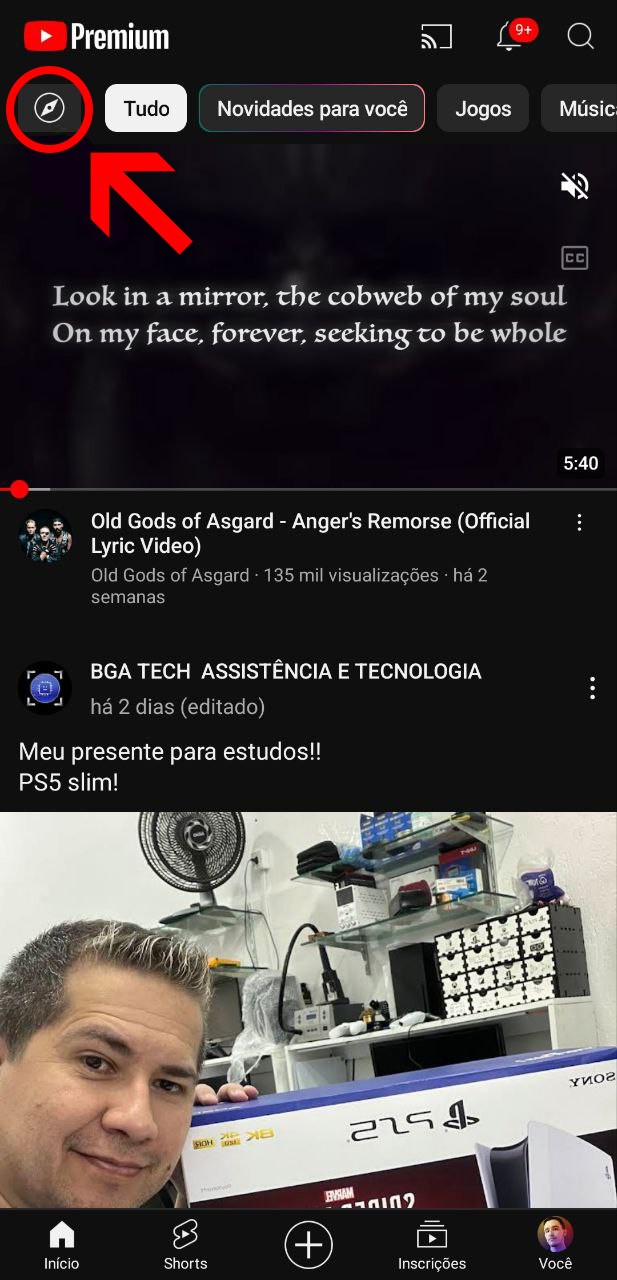Open the cast to device icon
This screenshot has height=1280, width=617.
pos(437,37)
